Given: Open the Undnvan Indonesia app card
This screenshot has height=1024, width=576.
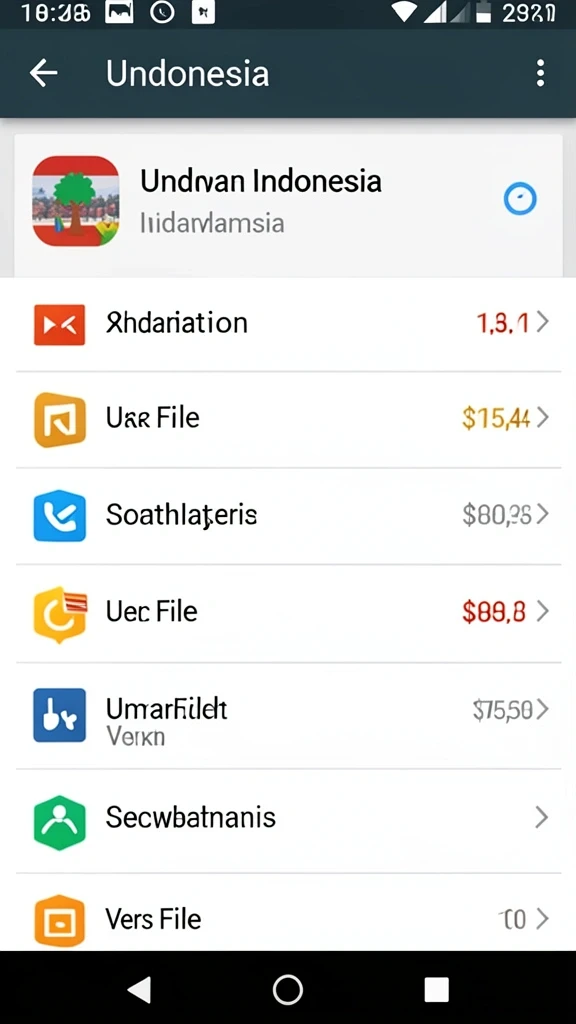Looking at the screenshot, I should tap(288, 204).
